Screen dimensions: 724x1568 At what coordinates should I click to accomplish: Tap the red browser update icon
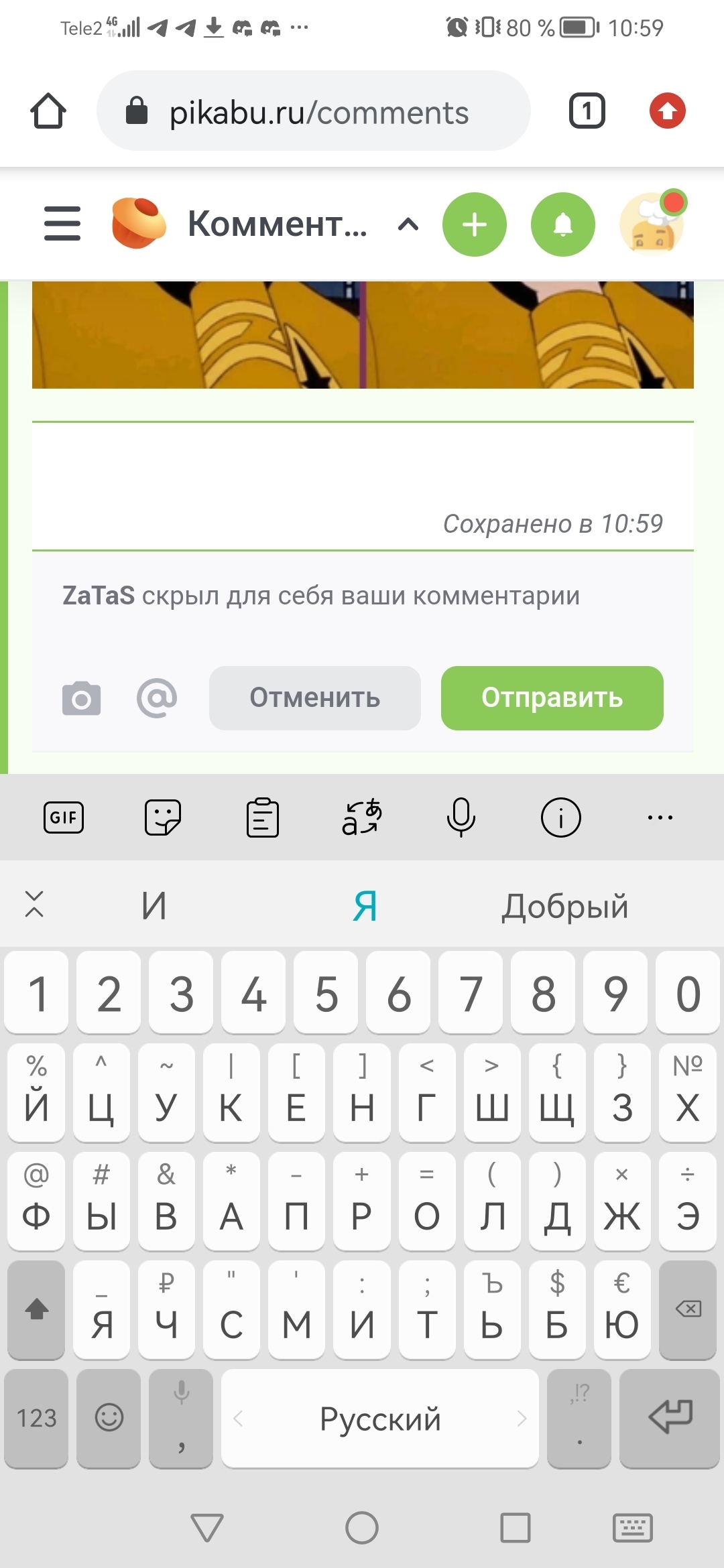pos(668,111)
